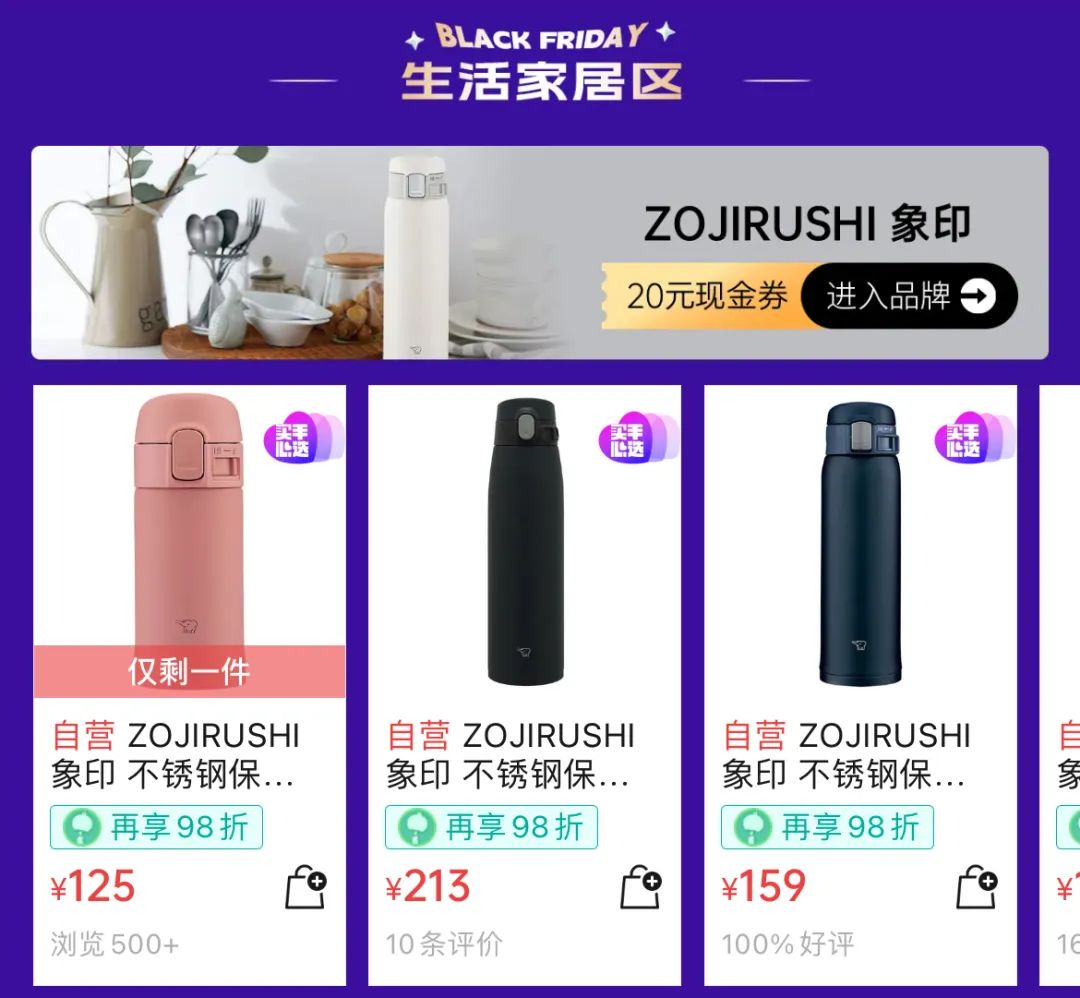Claim the 20元现金券 coupon
Viewport: 1080px width, 998px height.
pyautogui.click(x=705, y=296)
